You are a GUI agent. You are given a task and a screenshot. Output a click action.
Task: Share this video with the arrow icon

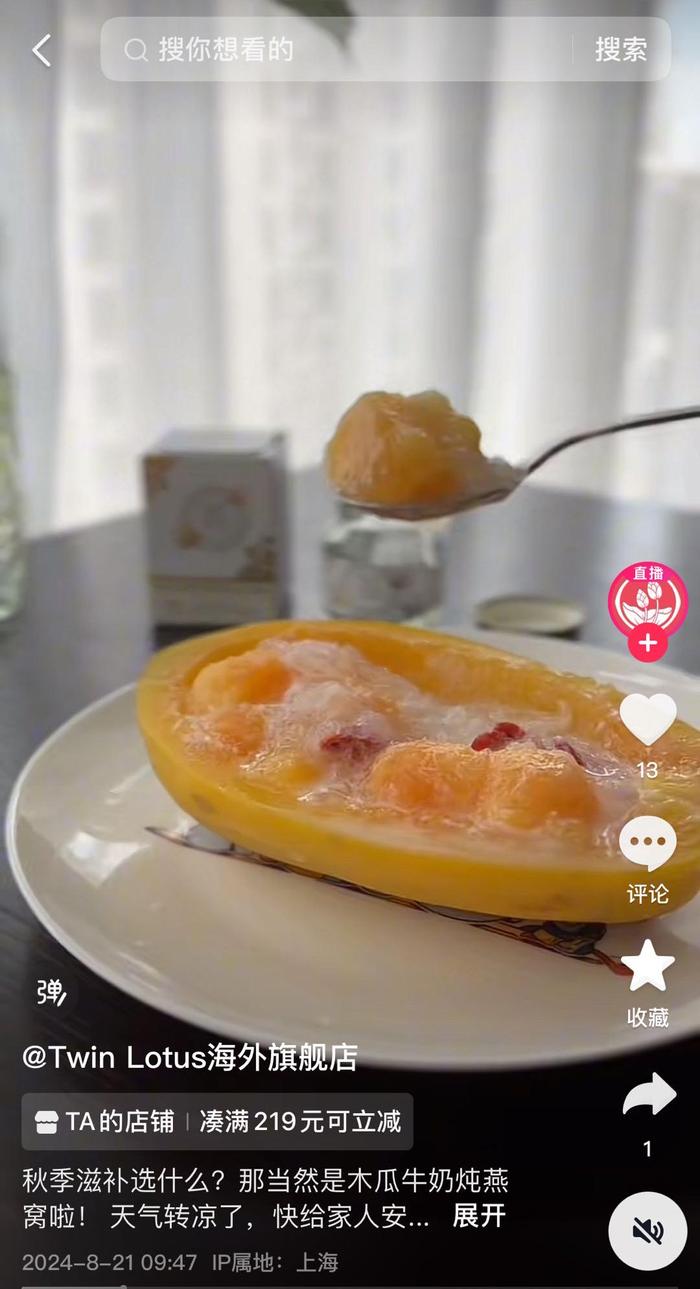[648, 1094]
